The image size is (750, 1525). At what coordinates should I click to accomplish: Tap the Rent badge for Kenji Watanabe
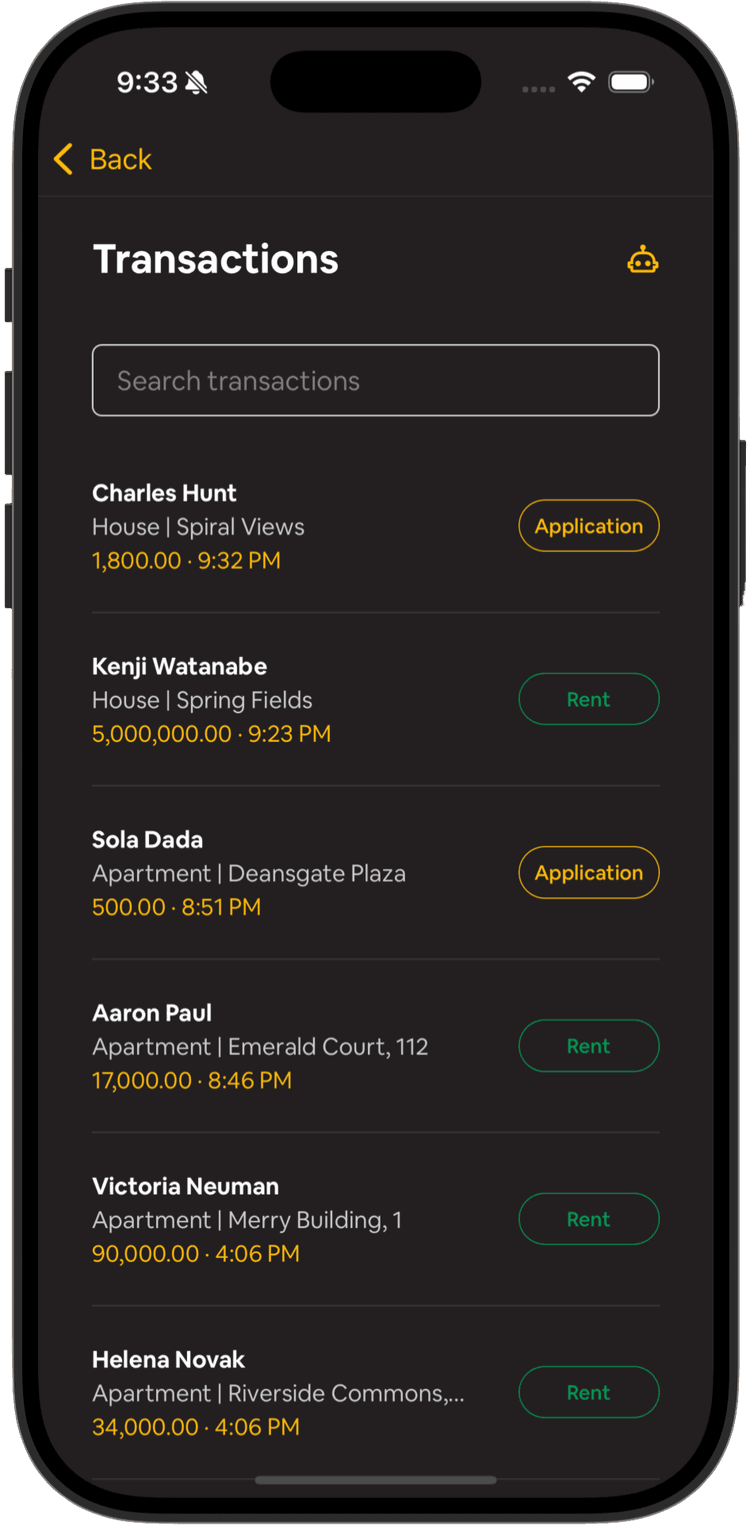coord(589,699)
